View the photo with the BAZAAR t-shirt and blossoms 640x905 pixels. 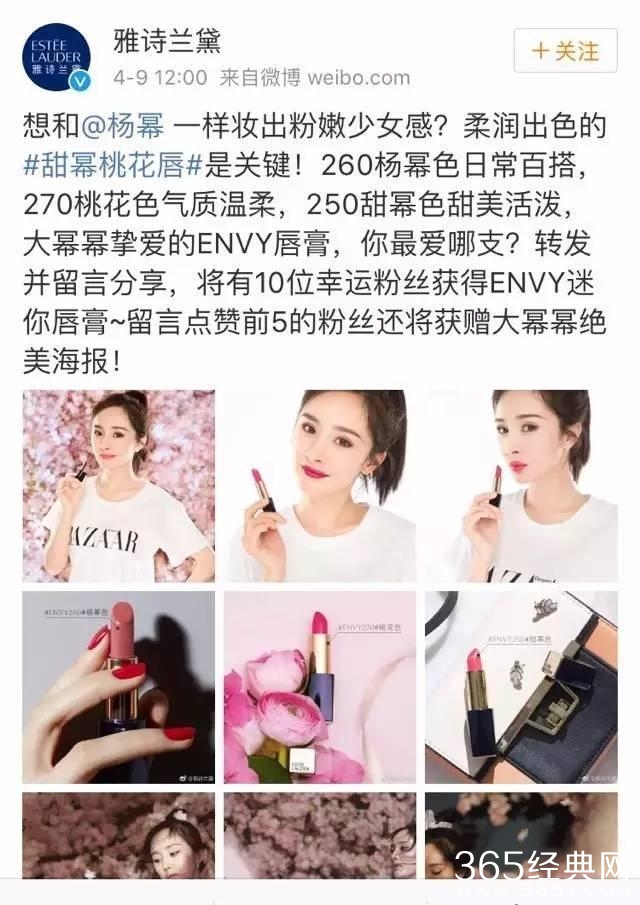[118, 485]
